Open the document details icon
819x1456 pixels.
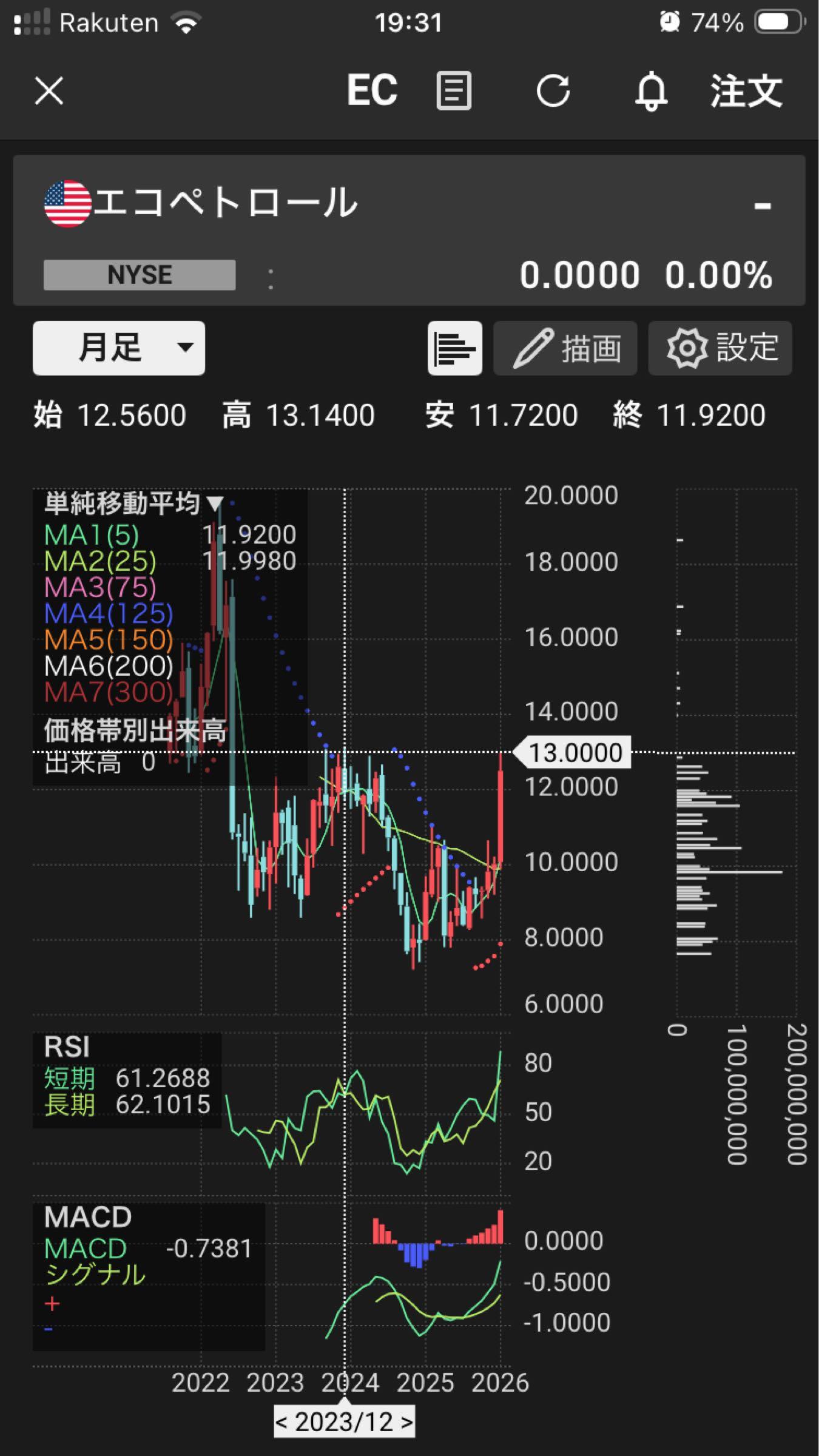(x=454, y=92)
